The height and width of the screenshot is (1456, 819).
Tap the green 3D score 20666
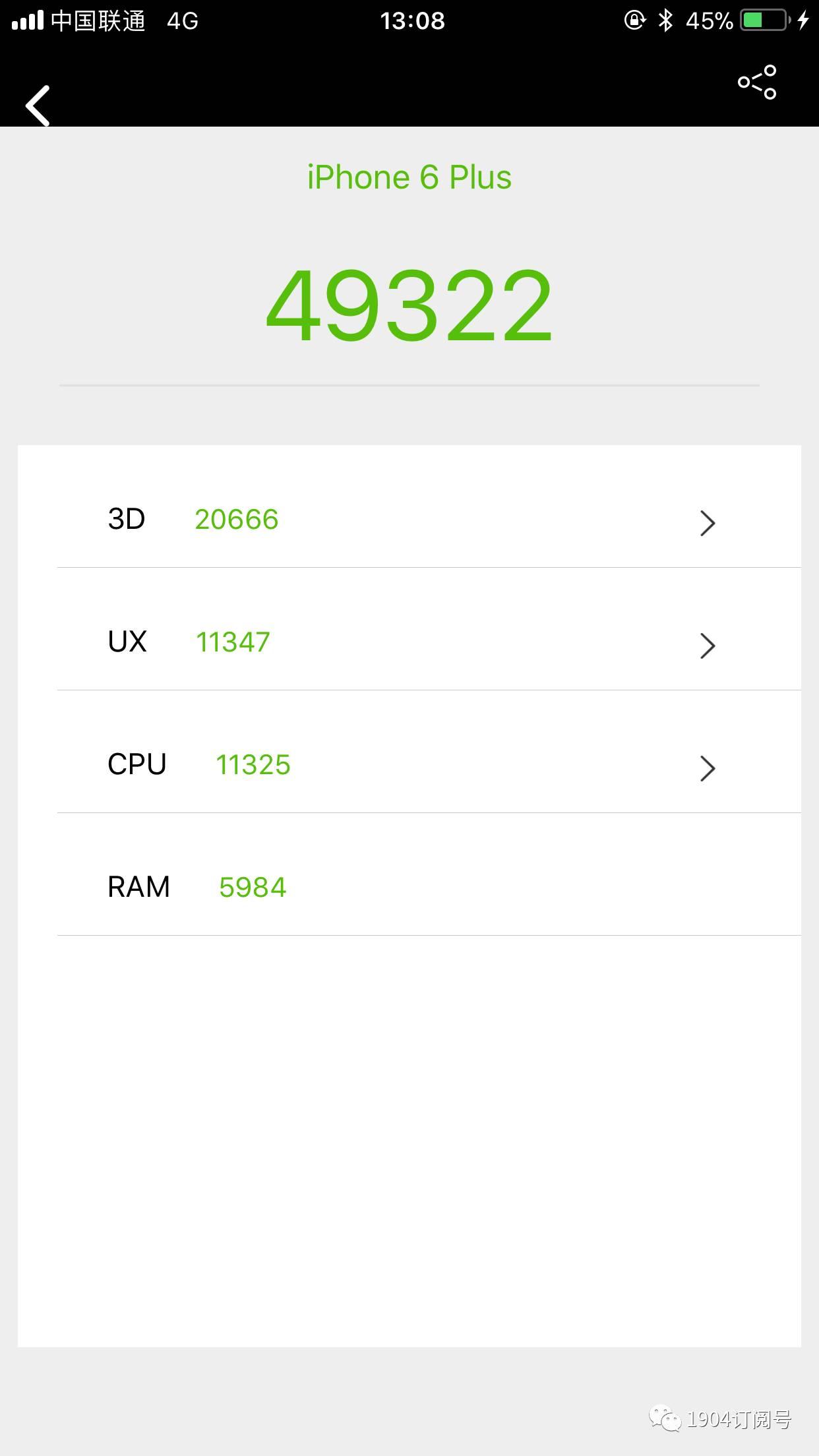click(x=237, y=519)
